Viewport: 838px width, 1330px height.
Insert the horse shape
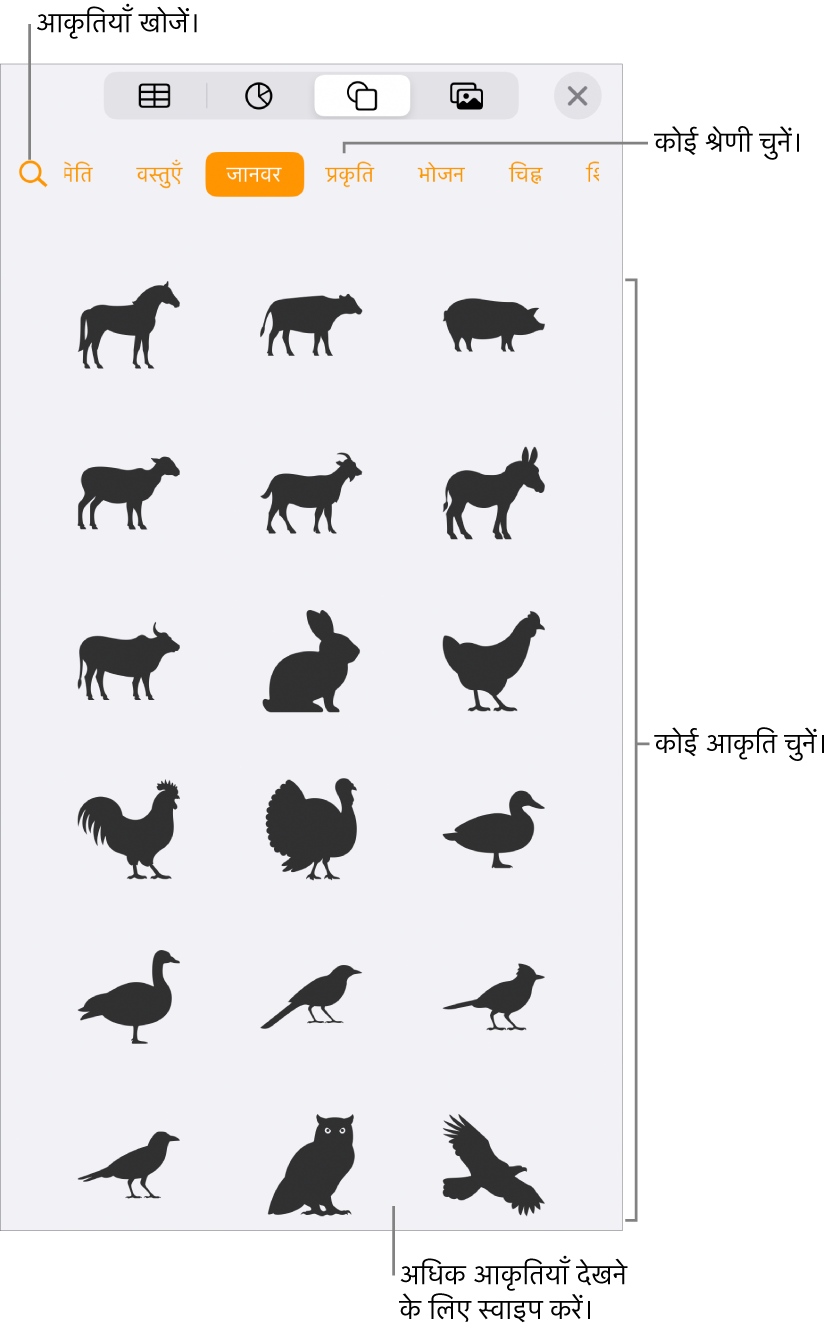(129, 324)
